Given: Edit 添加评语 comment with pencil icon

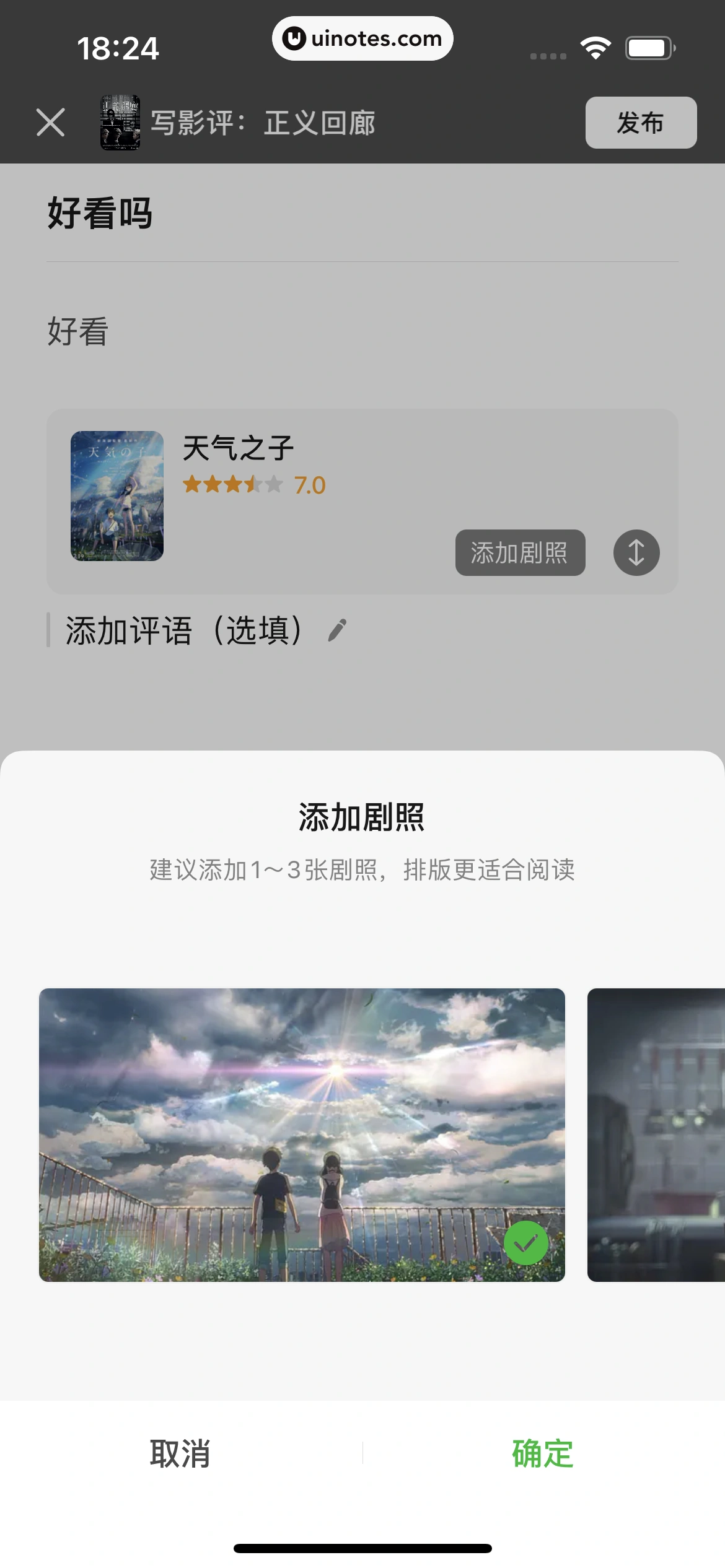Looking at the screenshot, I should (337, 630).
